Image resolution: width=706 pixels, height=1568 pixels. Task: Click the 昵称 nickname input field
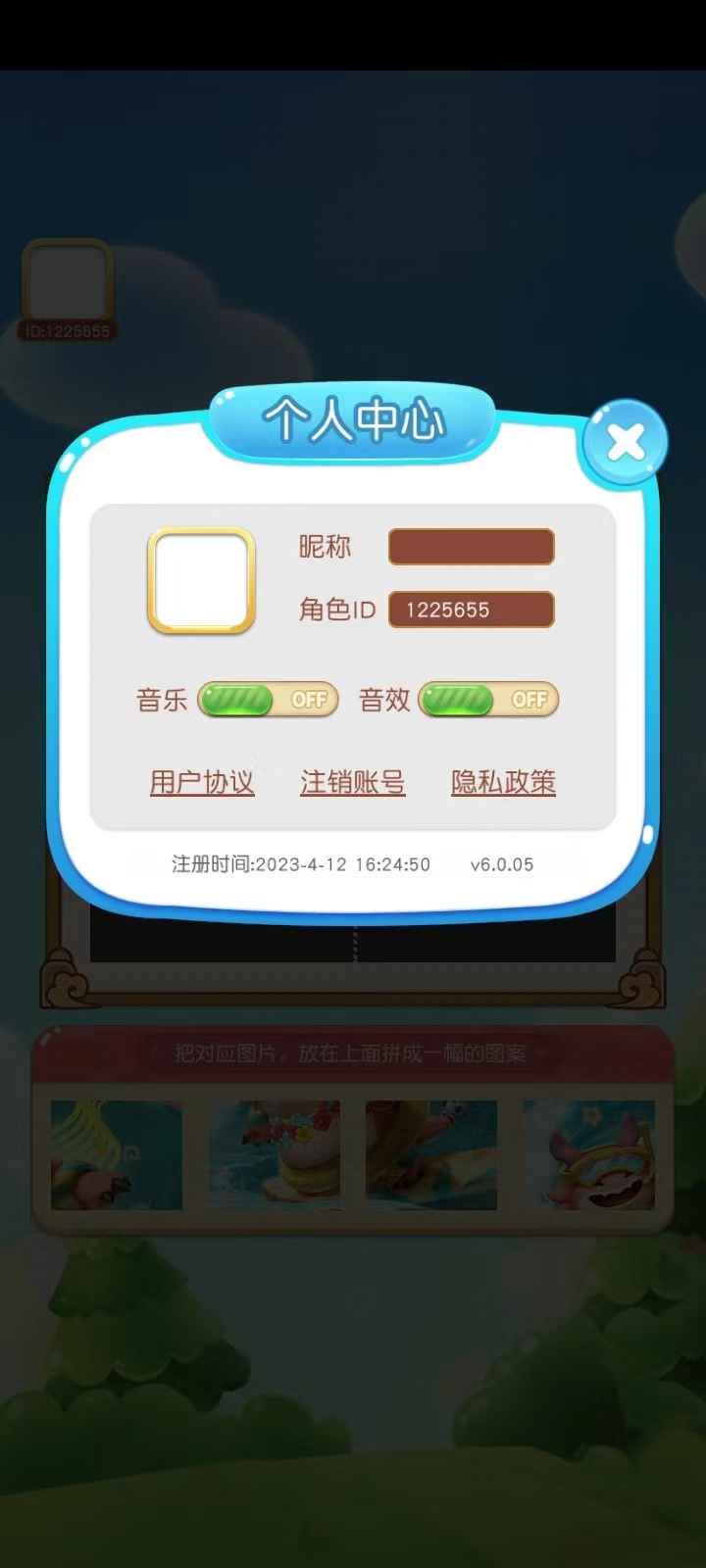point(471,547)
